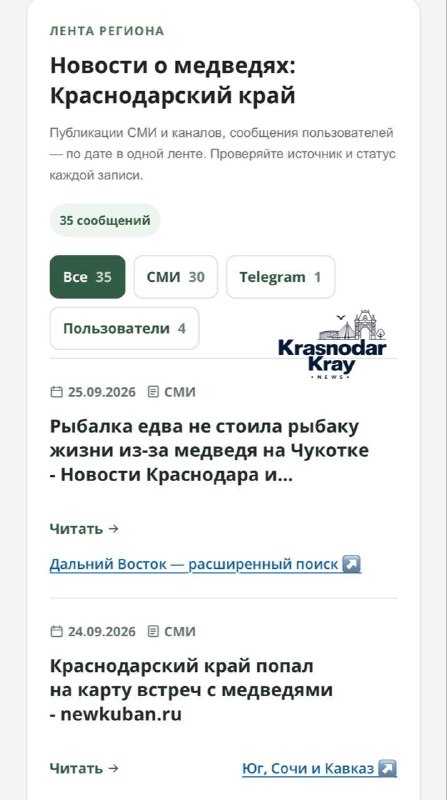Open the newkuban.ru bear map article
Image resolution: width=447 pixels, height=800 pixels.
pyautogui.click(x=191, y=690)
